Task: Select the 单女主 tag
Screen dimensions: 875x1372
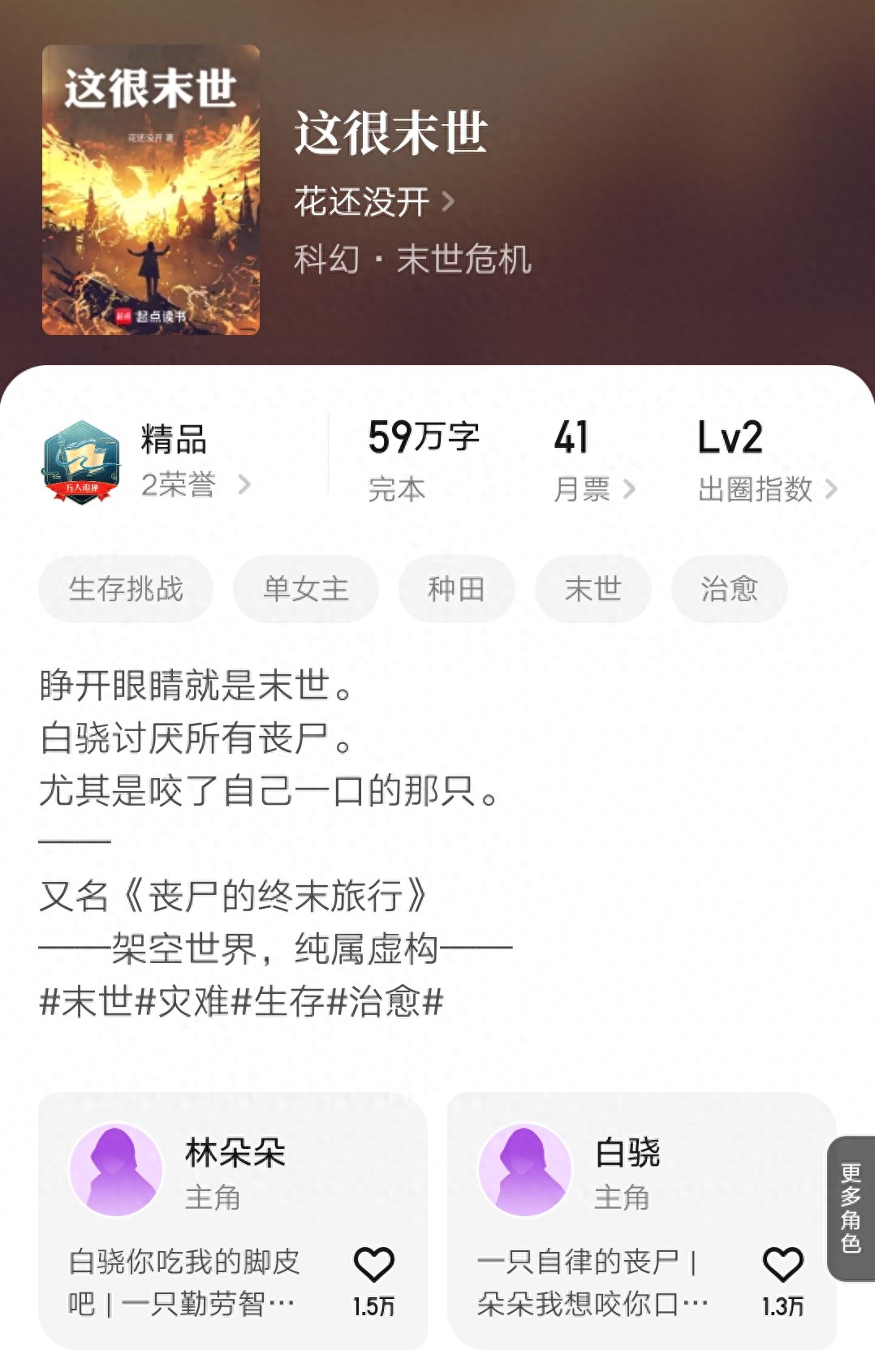Action: coord(306,589)
